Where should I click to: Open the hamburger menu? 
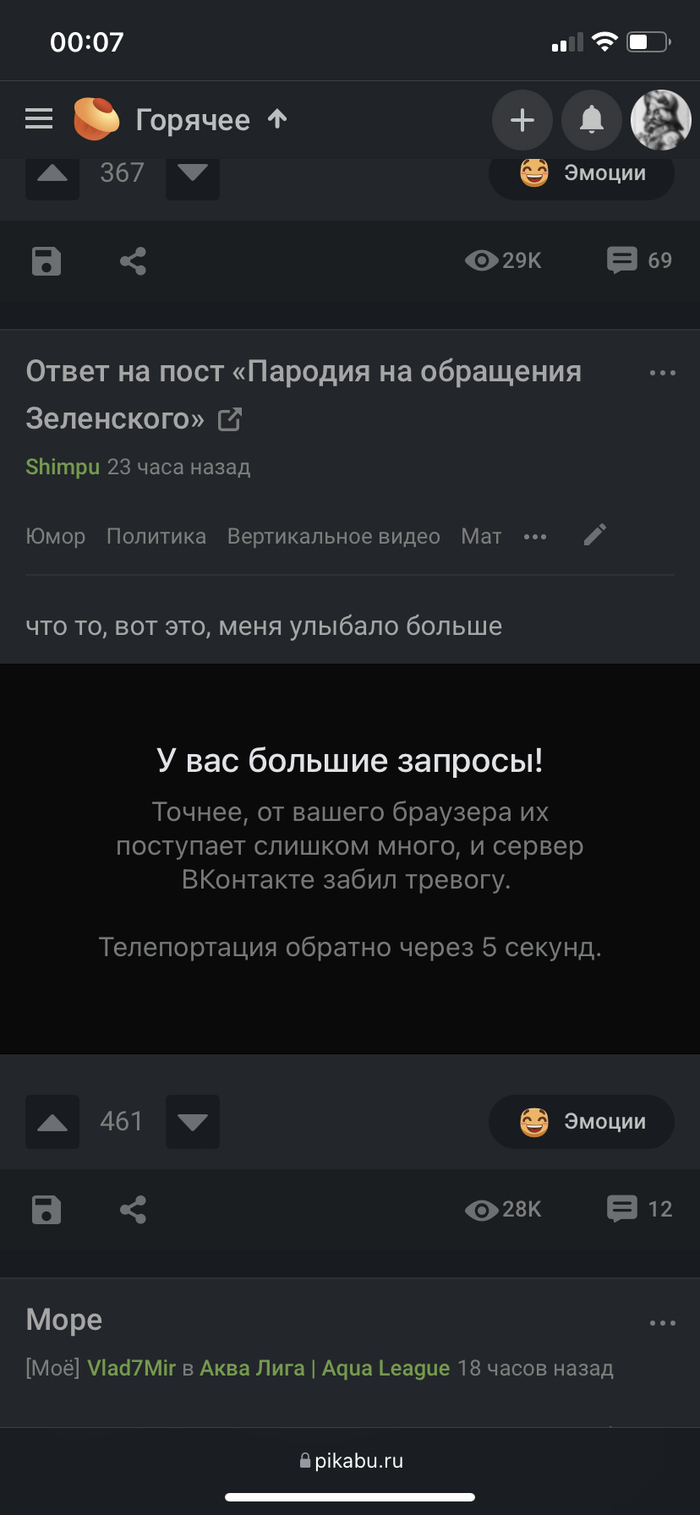pyautogui.click(x=39, y=120)
